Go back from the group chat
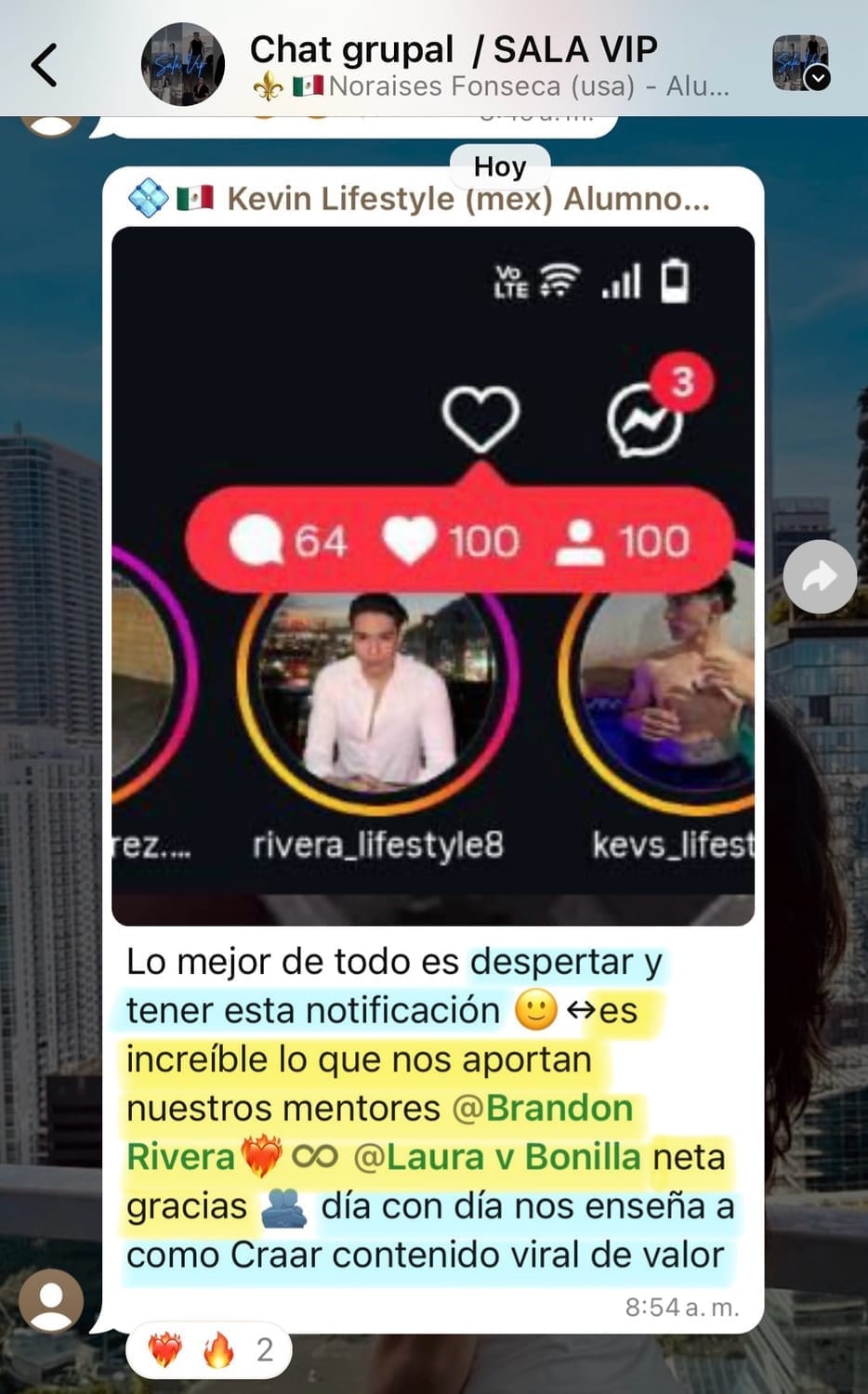The width and height of the screenshot is (868, 1394). pyautogui.click(x=45, y=65)
